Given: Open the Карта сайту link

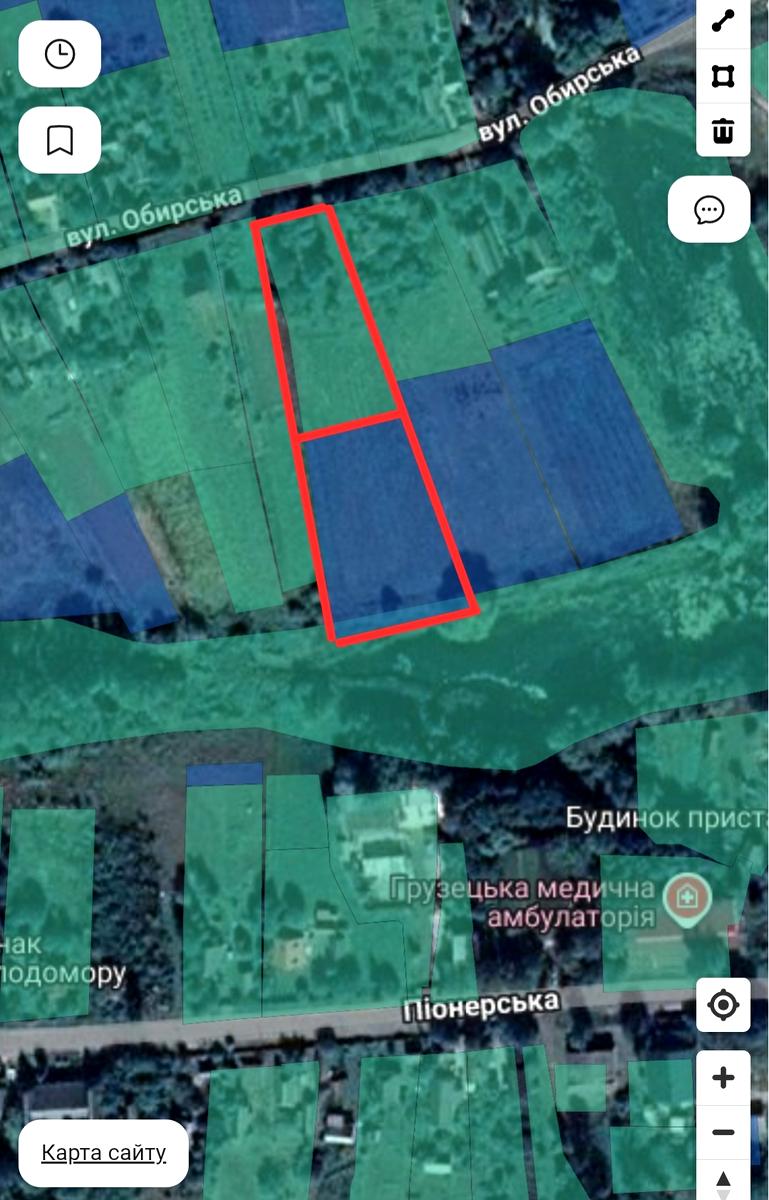Looking at the screenshot, I should tap(104, 1152).
